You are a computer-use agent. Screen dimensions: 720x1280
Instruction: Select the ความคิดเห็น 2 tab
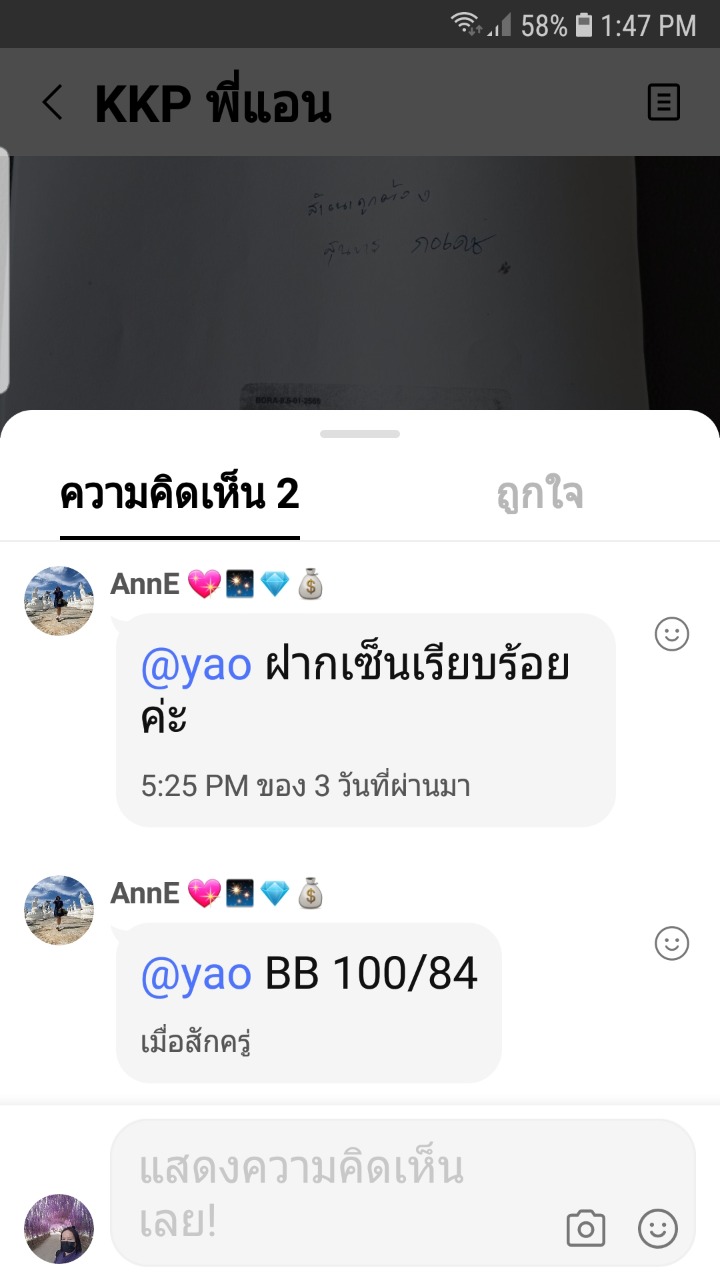tap(180, 494)
